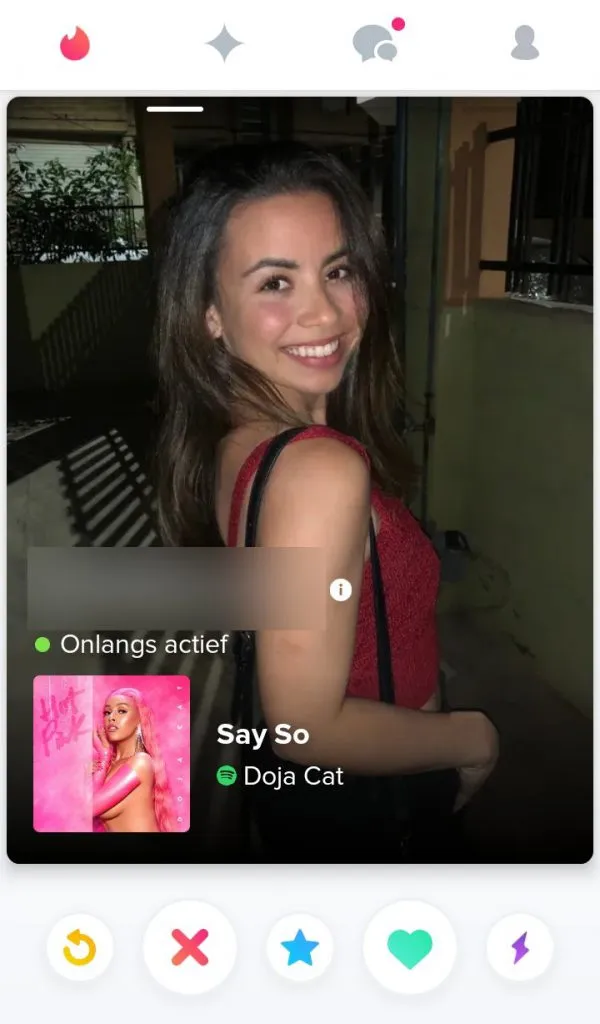Open the messages tab

[375, 43]
